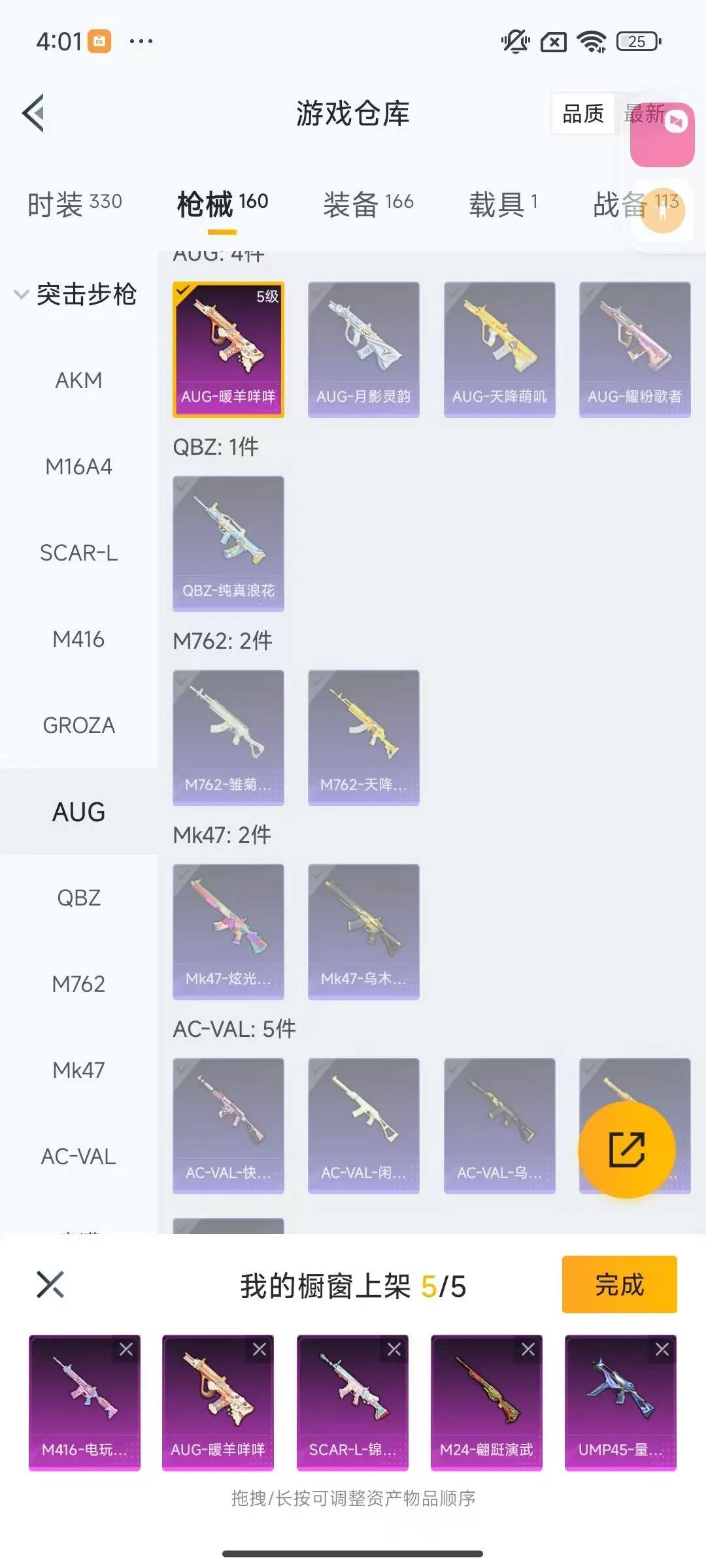The image size is (706, 1568).
Task: Switch to the 载具 tab
Action: [x=503, y=204]
